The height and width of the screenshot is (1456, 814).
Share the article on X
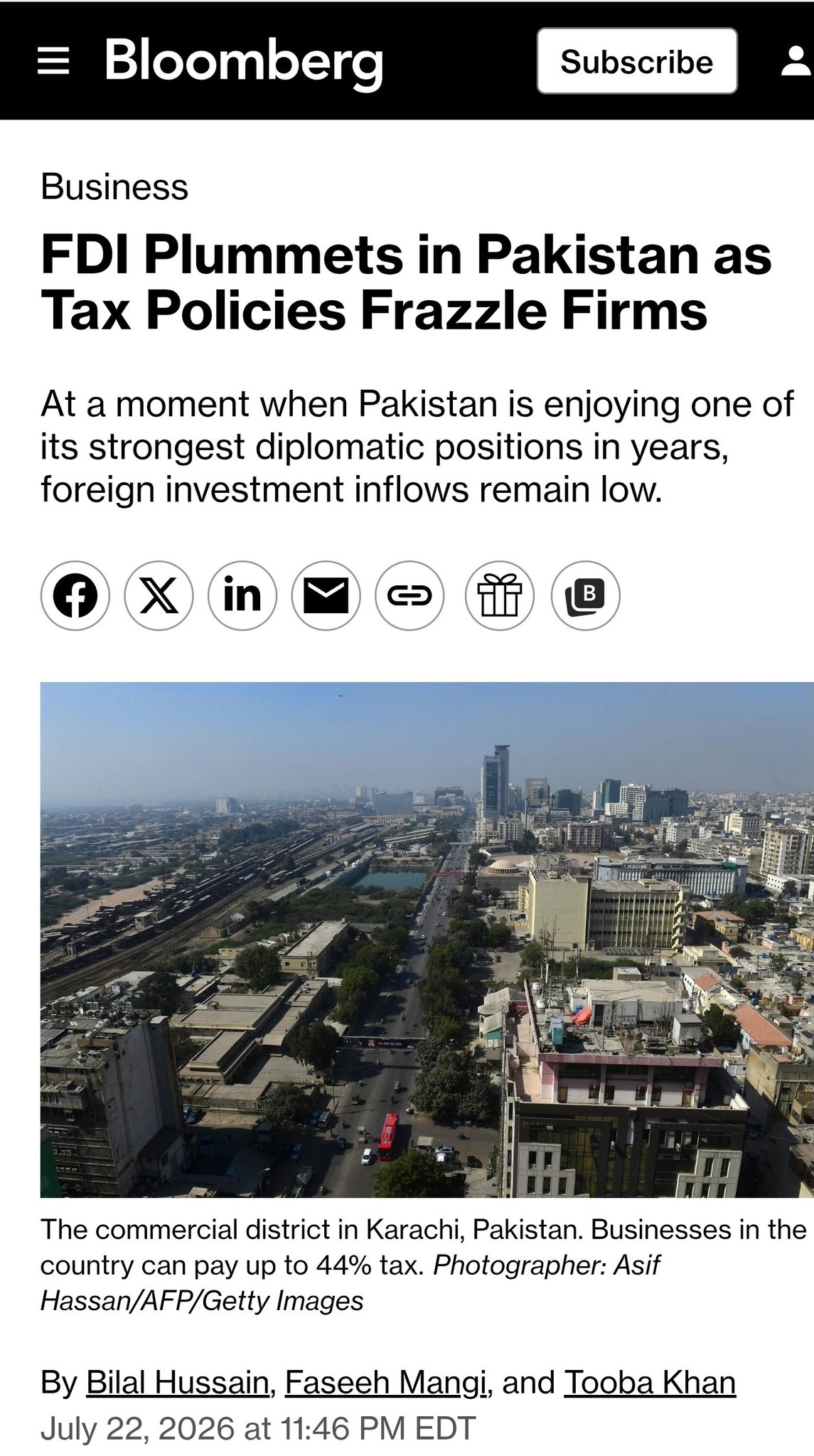pyautogui.click(x=159, y=595)
